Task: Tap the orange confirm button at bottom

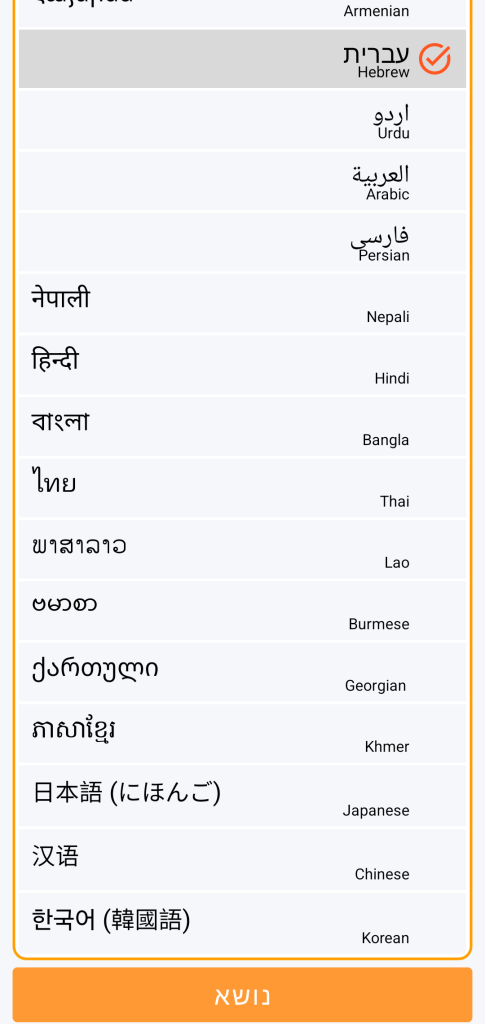Action: 242,995
